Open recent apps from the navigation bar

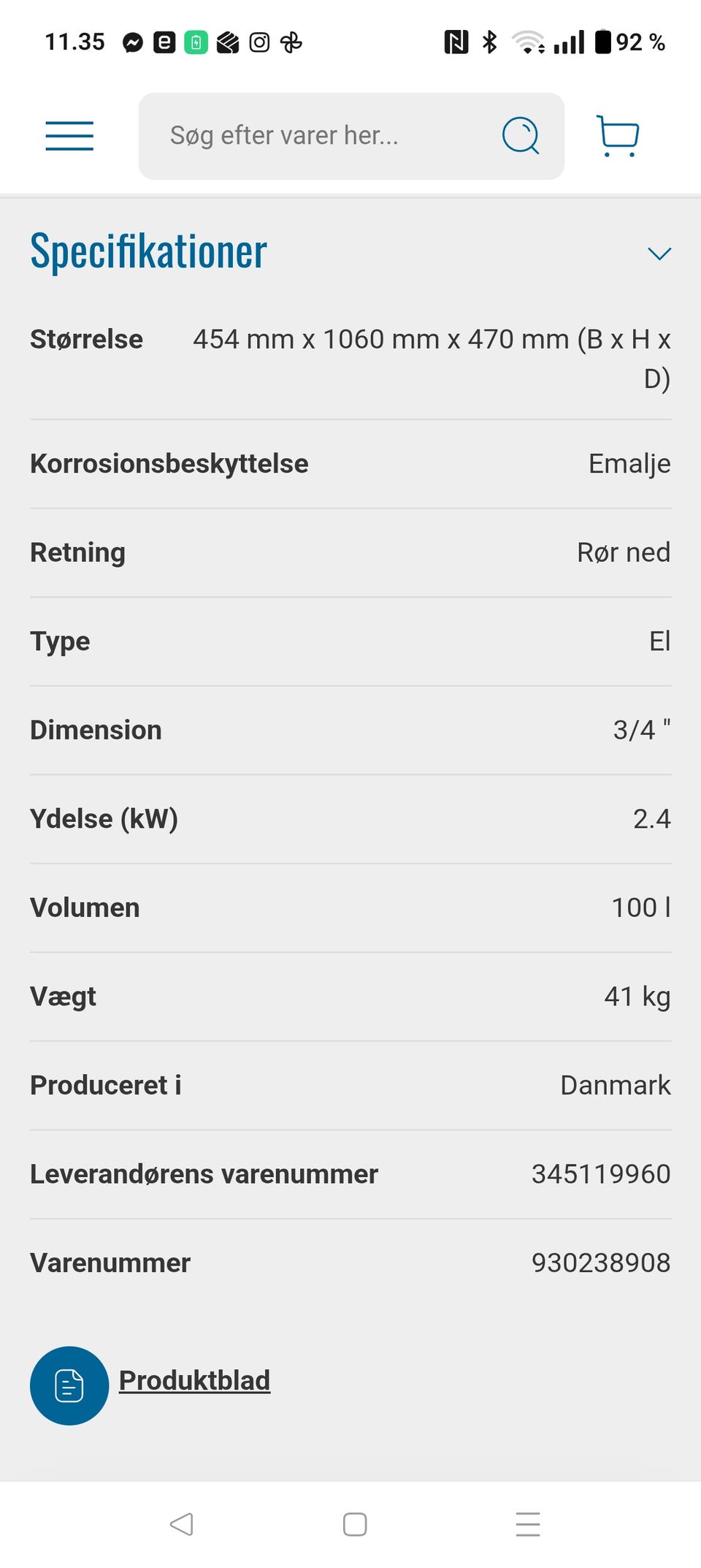pos(527,1524)
